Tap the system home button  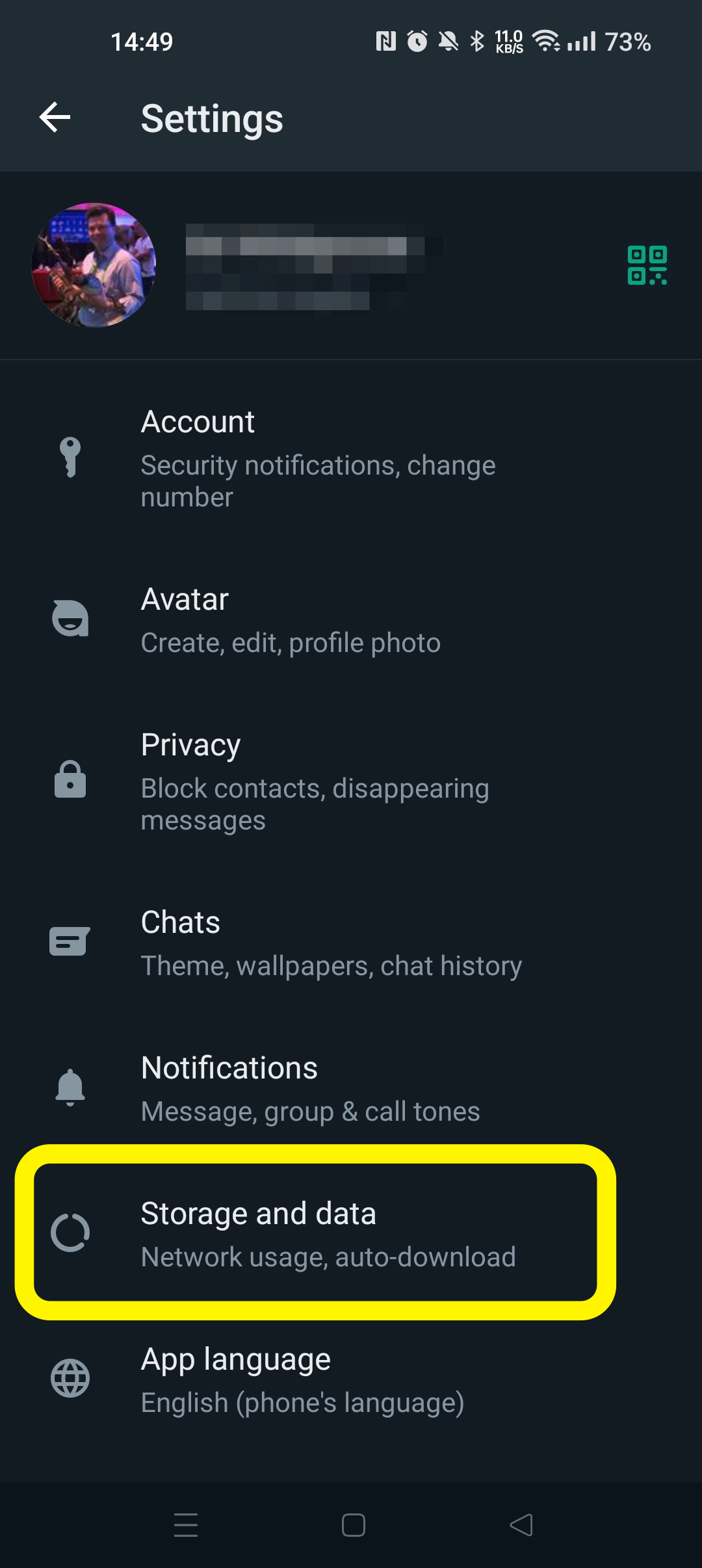click(x=353, y=1525)
